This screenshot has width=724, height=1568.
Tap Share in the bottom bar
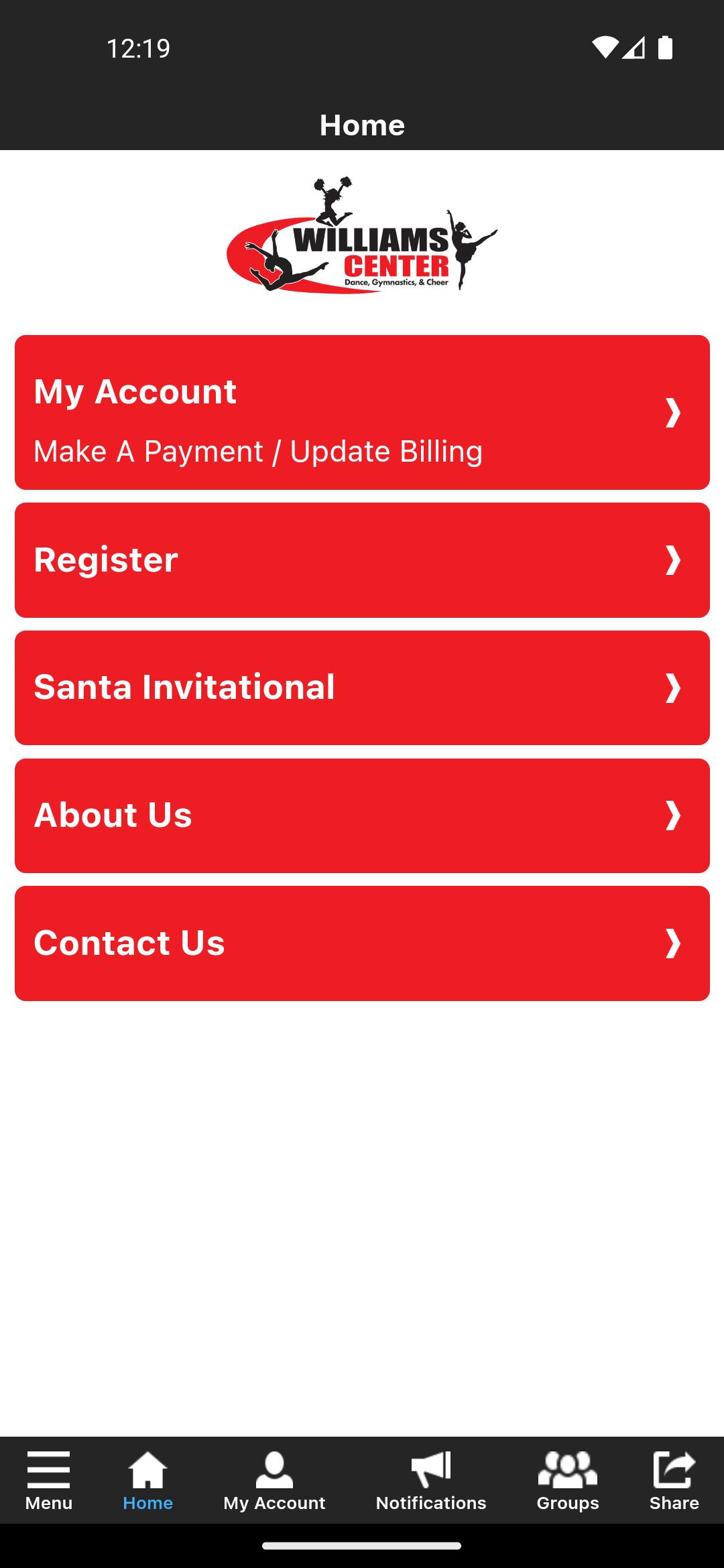point(674,1481)
